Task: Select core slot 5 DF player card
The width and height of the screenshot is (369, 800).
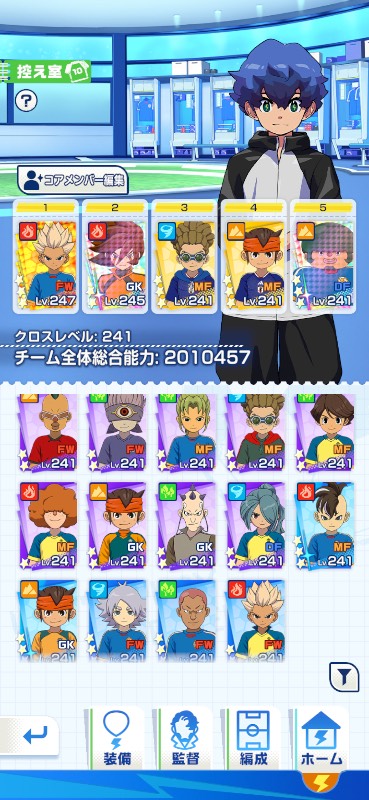Action: (x=323, y=256)
